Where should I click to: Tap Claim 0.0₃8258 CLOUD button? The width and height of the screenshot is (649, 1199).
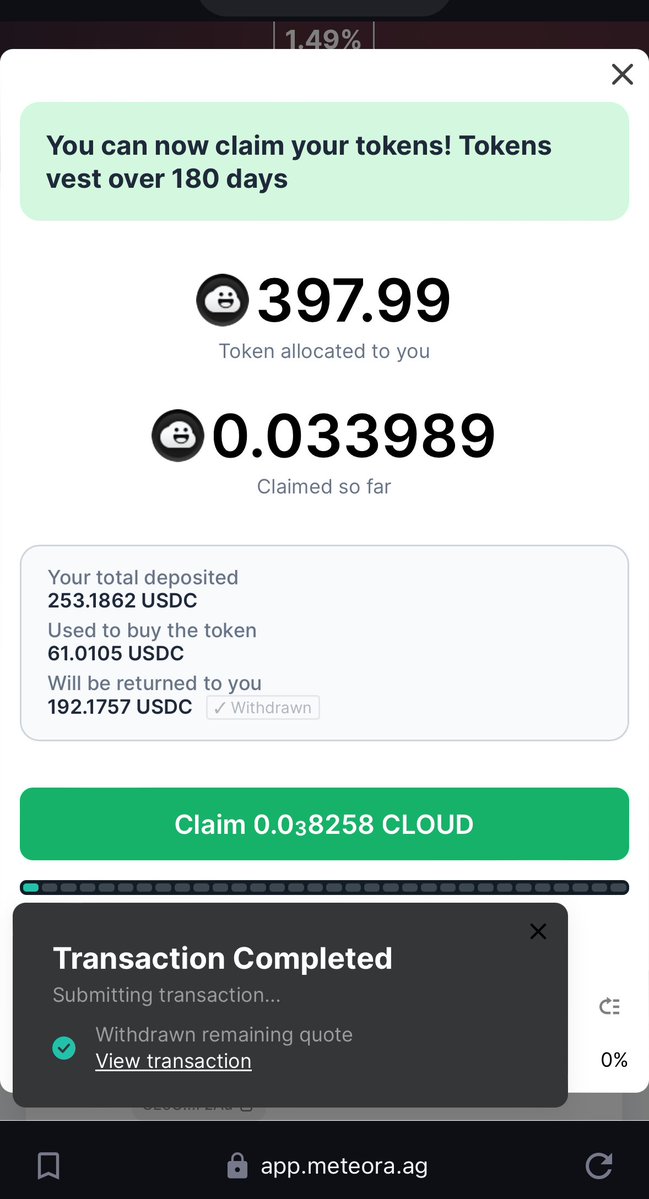324,824
